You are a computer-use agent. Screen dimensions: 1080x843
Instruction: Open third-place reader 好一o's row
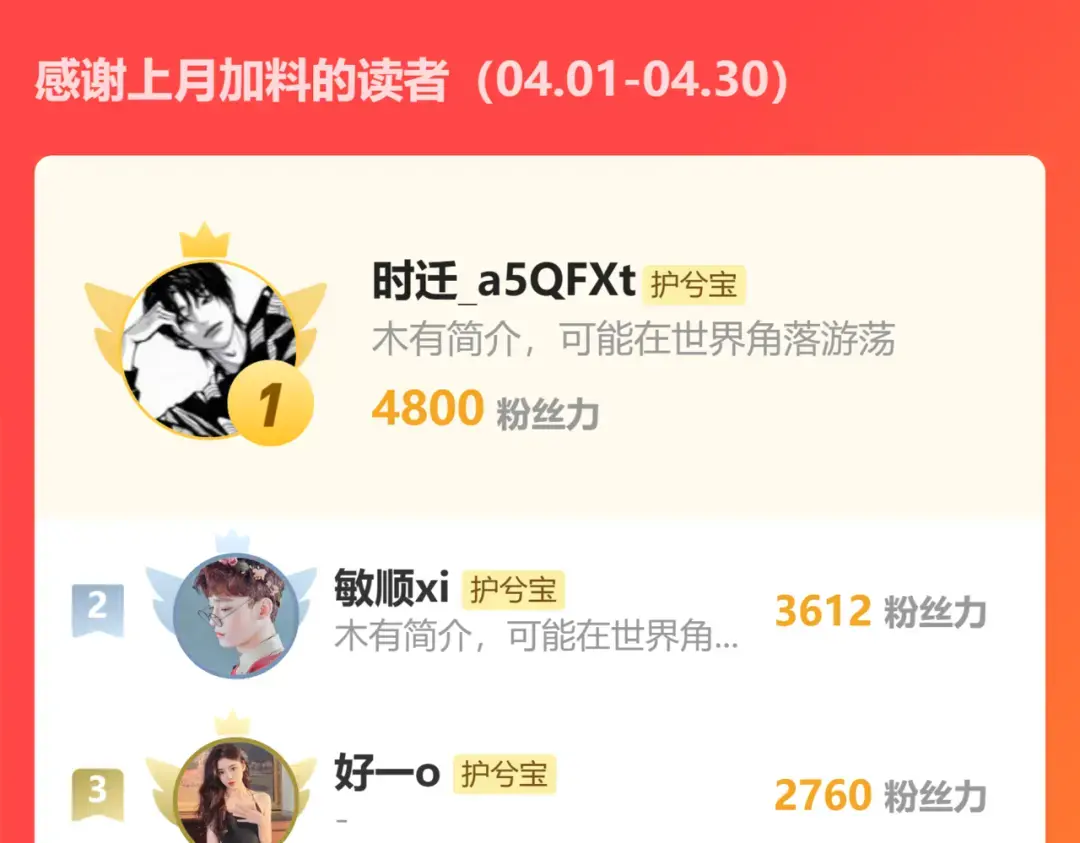coord(539,782)
